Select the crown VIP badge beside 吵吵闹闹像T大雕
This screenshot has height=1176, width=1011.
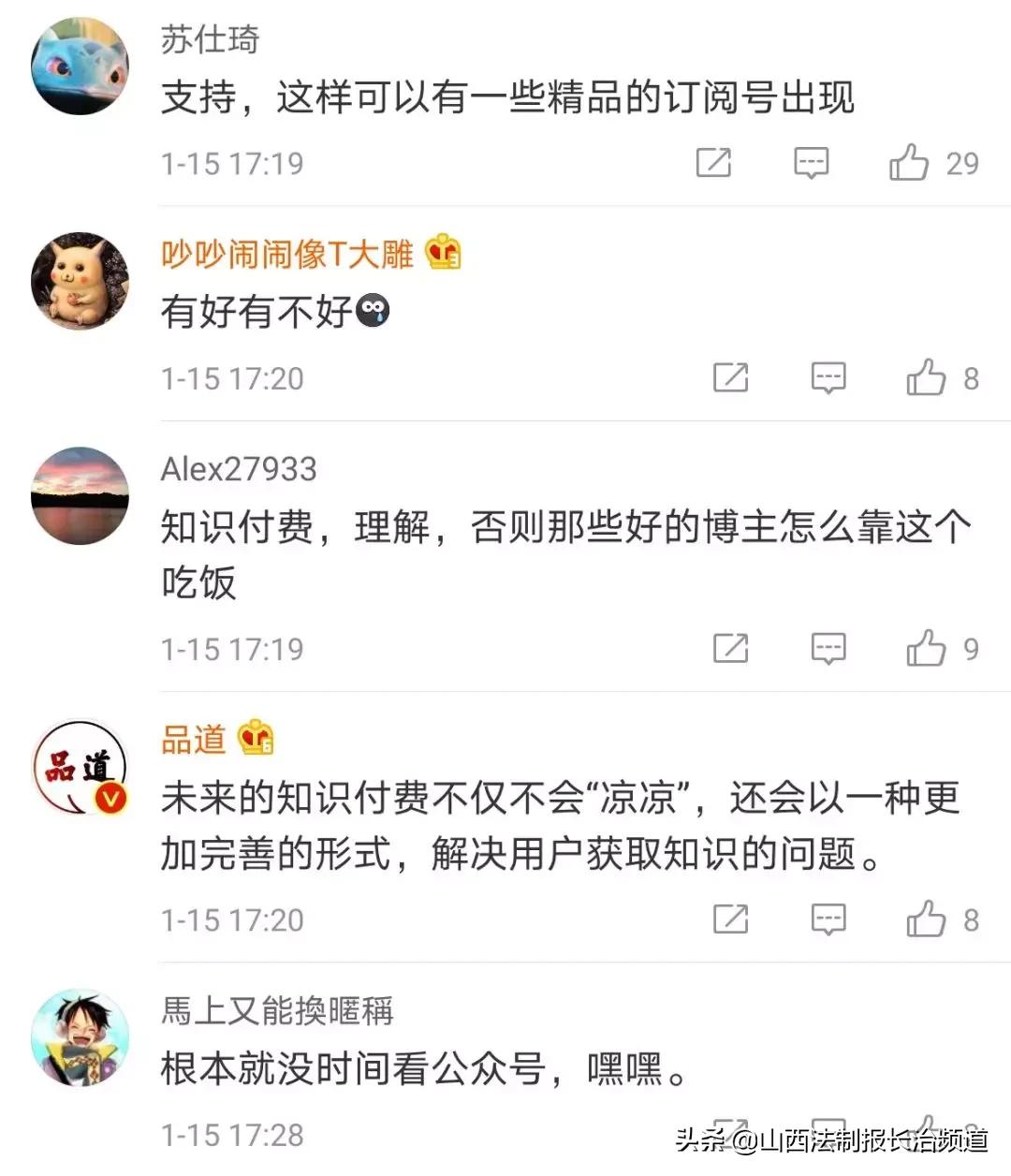pyautogui.click(x=443, y=252)
